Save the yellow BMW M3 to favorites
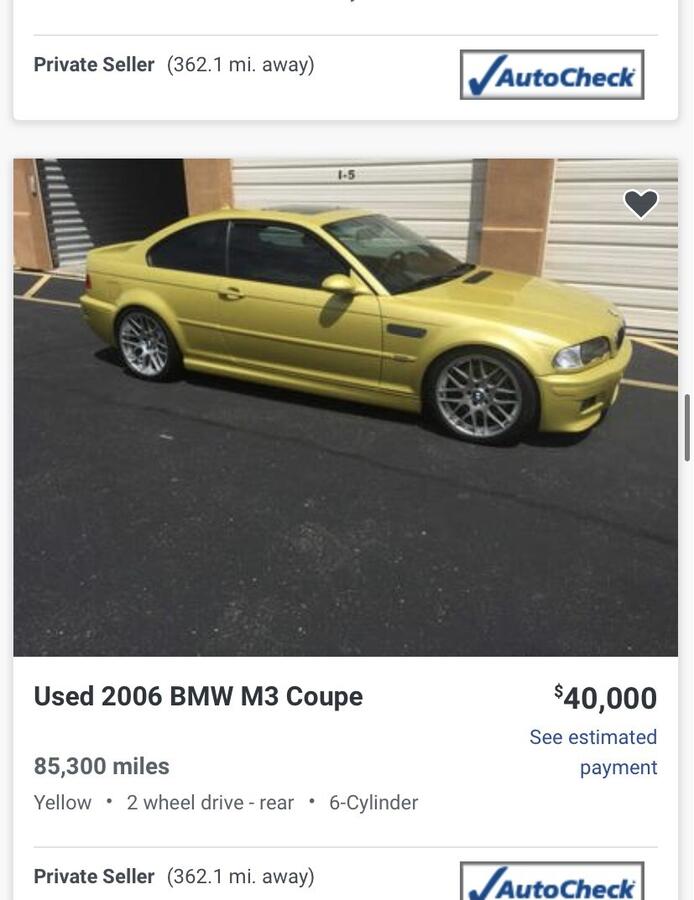Image resolution: width=694 pixels, height=900 pixels. click(640, 204)
